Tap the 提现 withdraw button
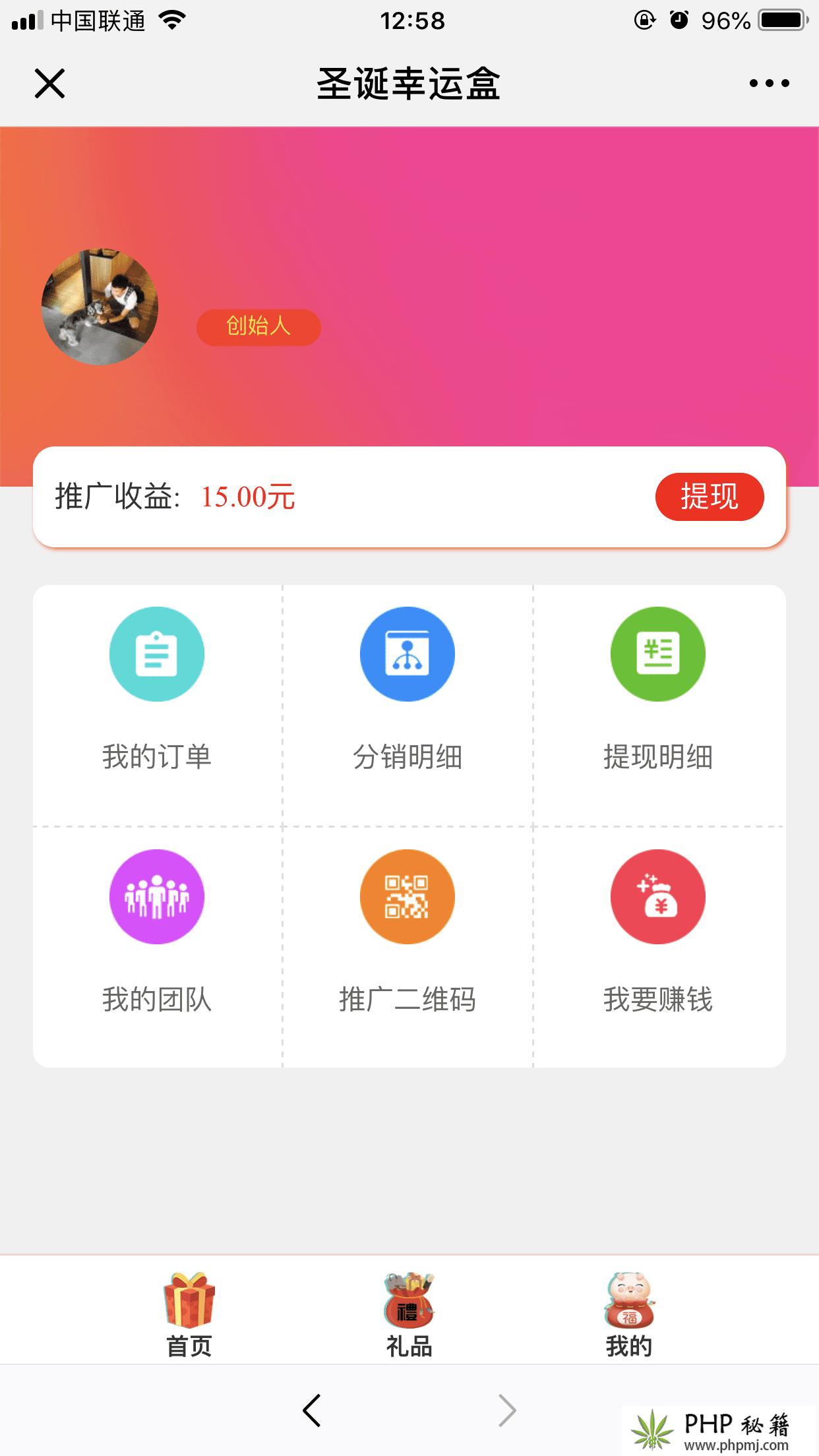 tap(709, 497)
